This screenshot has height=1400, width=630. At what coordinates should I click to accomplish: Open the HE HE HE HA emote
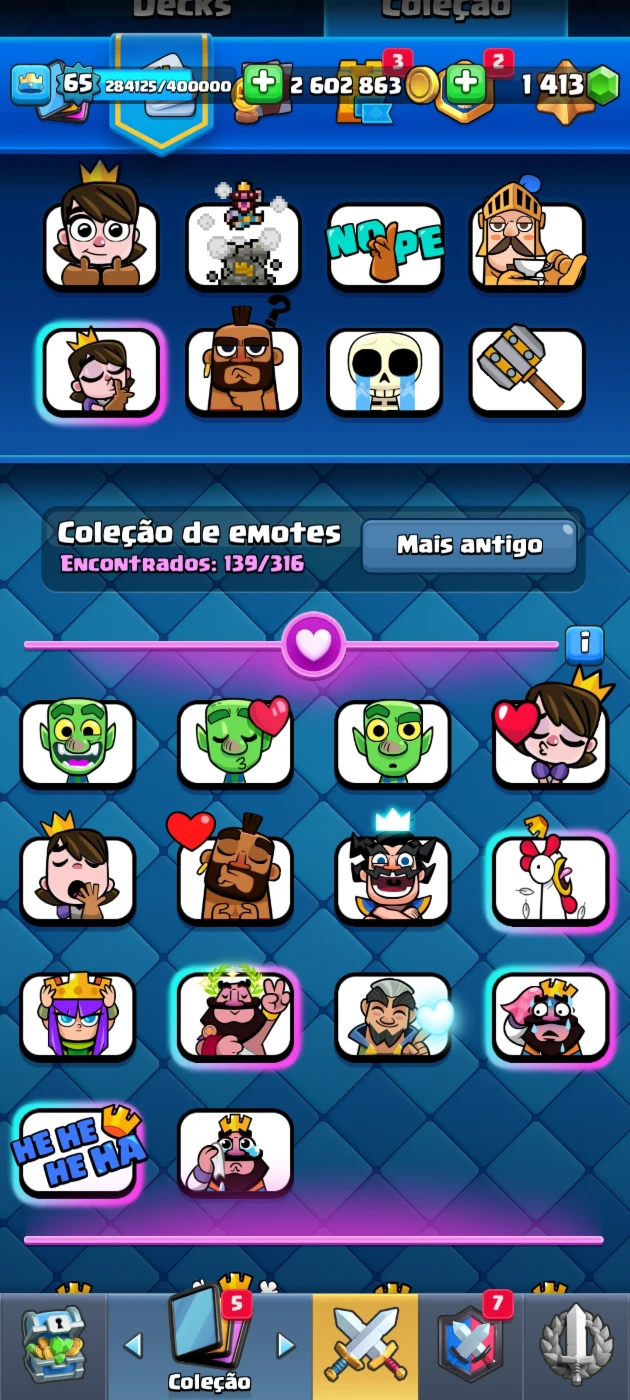click(78, 1152)
